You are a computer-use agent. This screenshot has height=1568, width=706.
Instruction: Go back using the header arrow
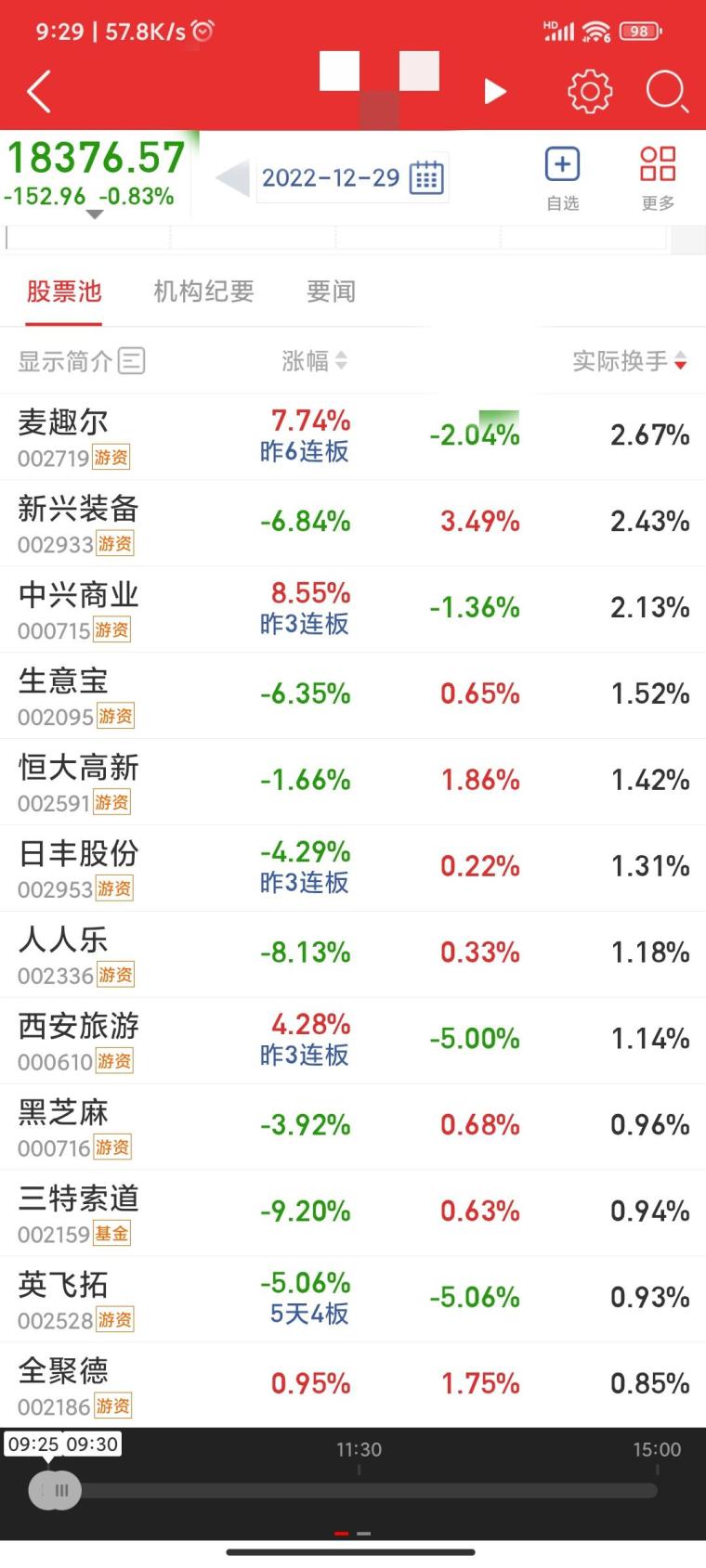coord(38,92)
